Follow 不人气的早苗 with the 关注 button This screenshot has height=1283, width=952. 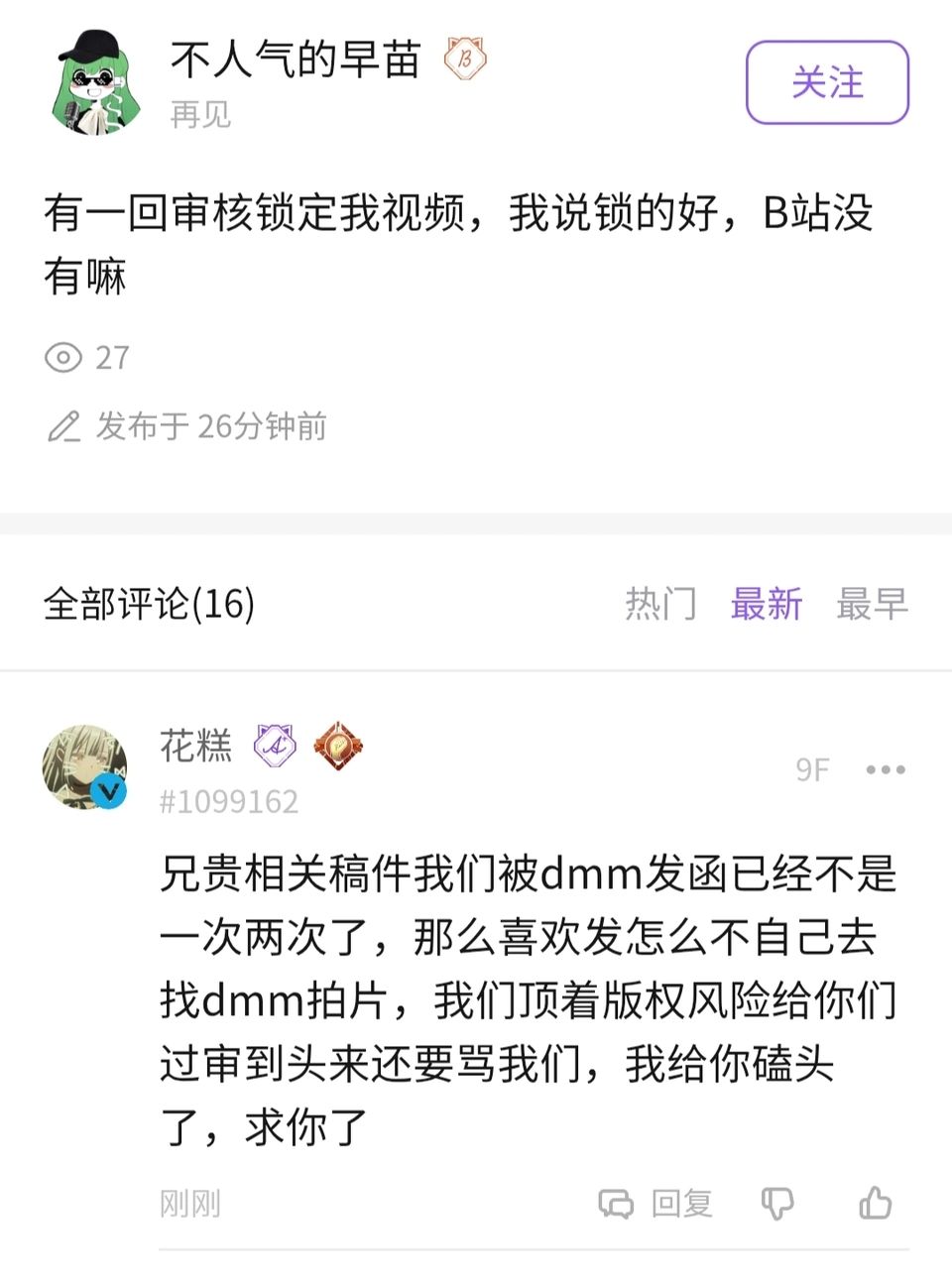point(827,82)
